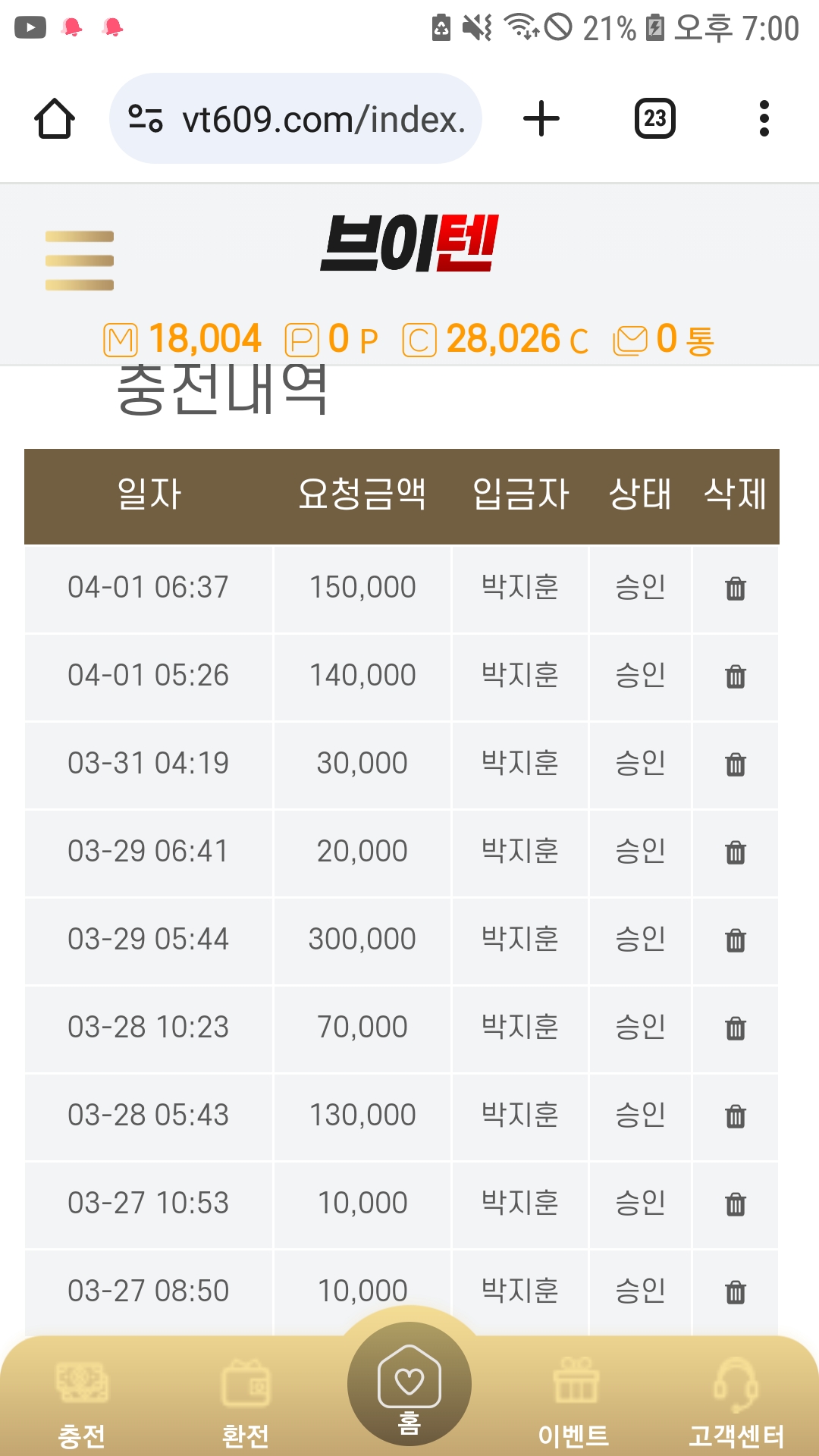Tap the vt609.com address bar
This screenshot has height=1456, width=819.
[x=296, y=119]
